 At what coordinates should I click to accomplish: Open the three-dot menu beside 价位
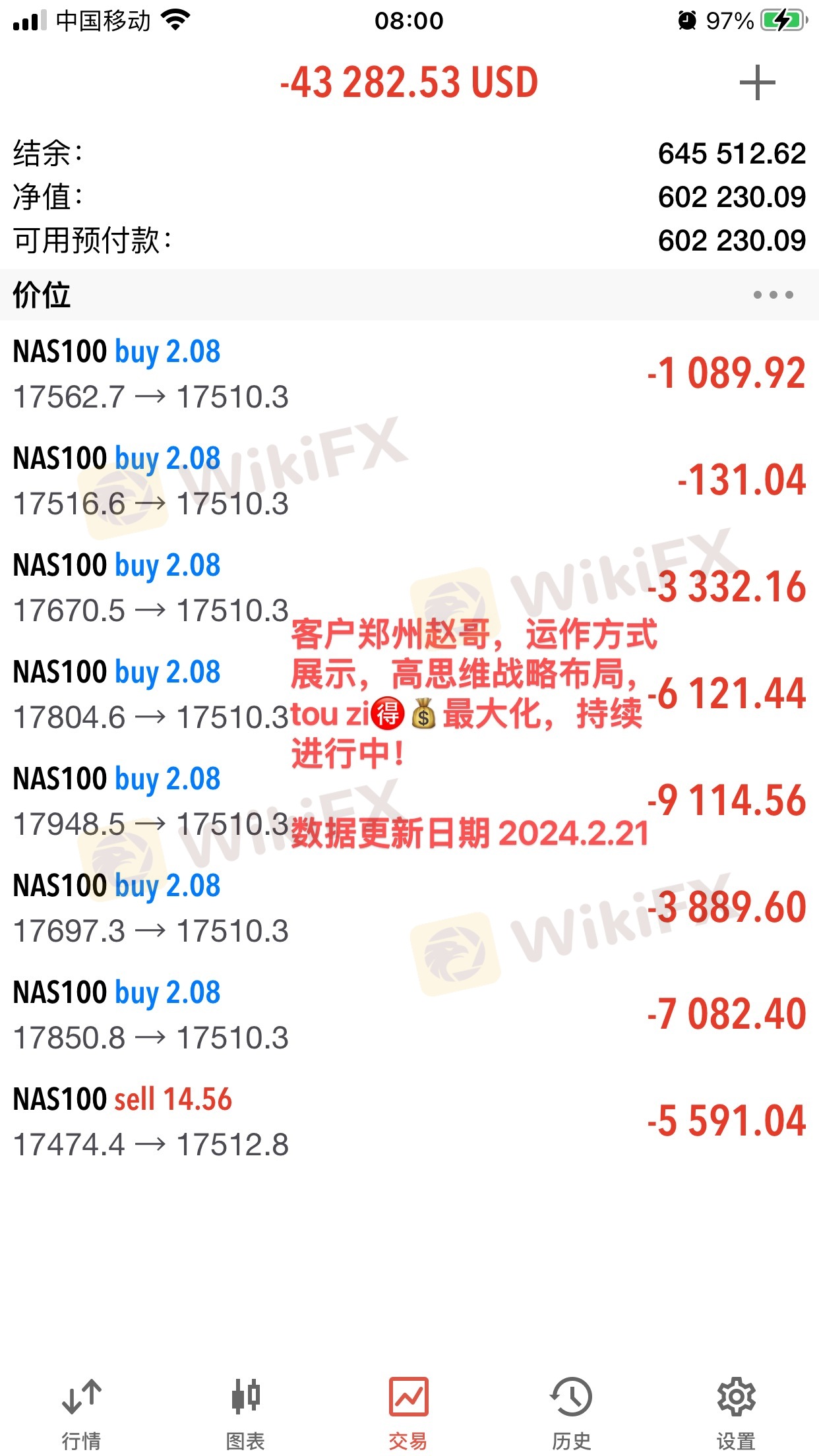click(773, 295)
